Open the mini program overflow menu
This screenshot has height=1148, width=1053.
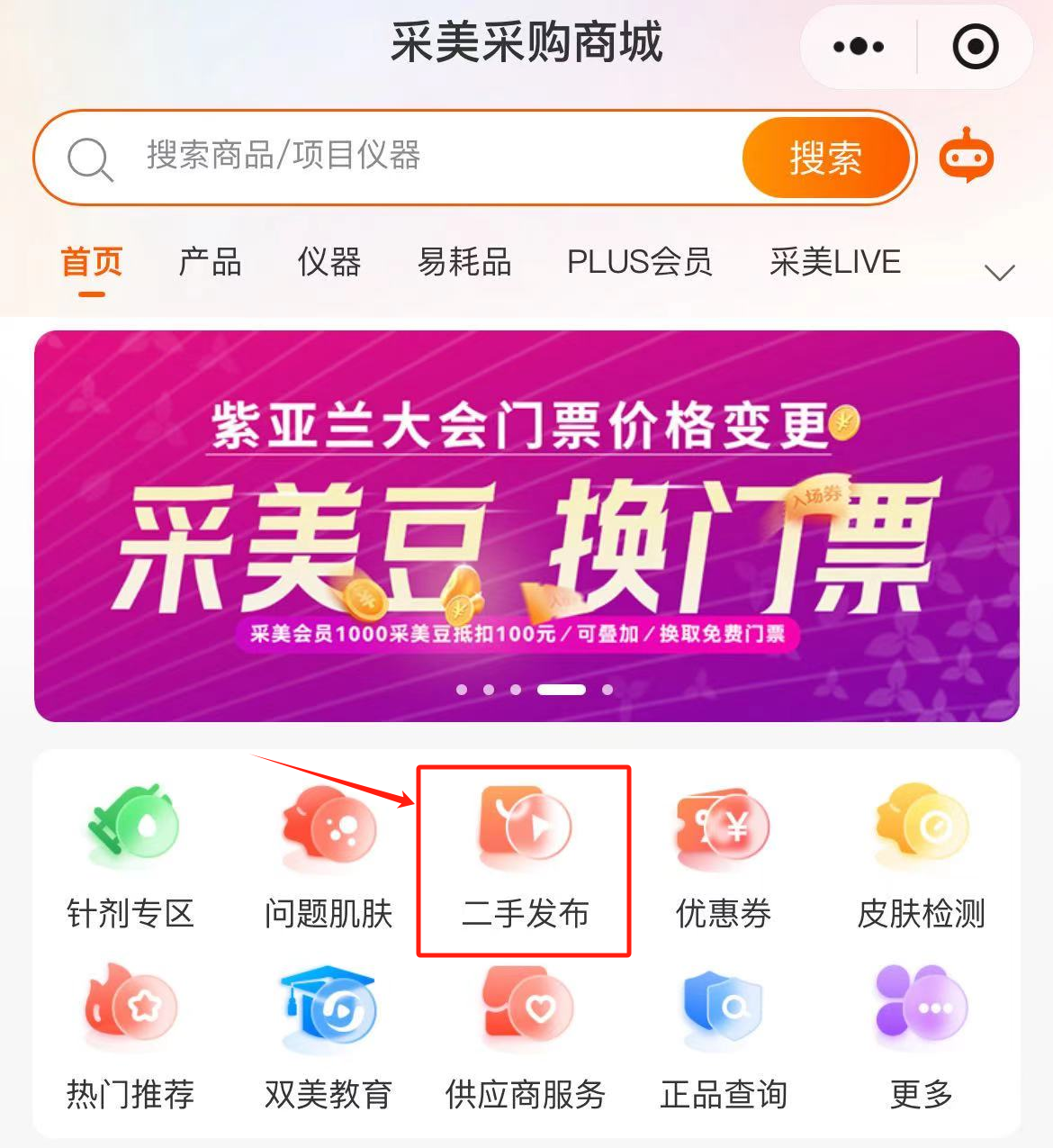pos(858,47)
